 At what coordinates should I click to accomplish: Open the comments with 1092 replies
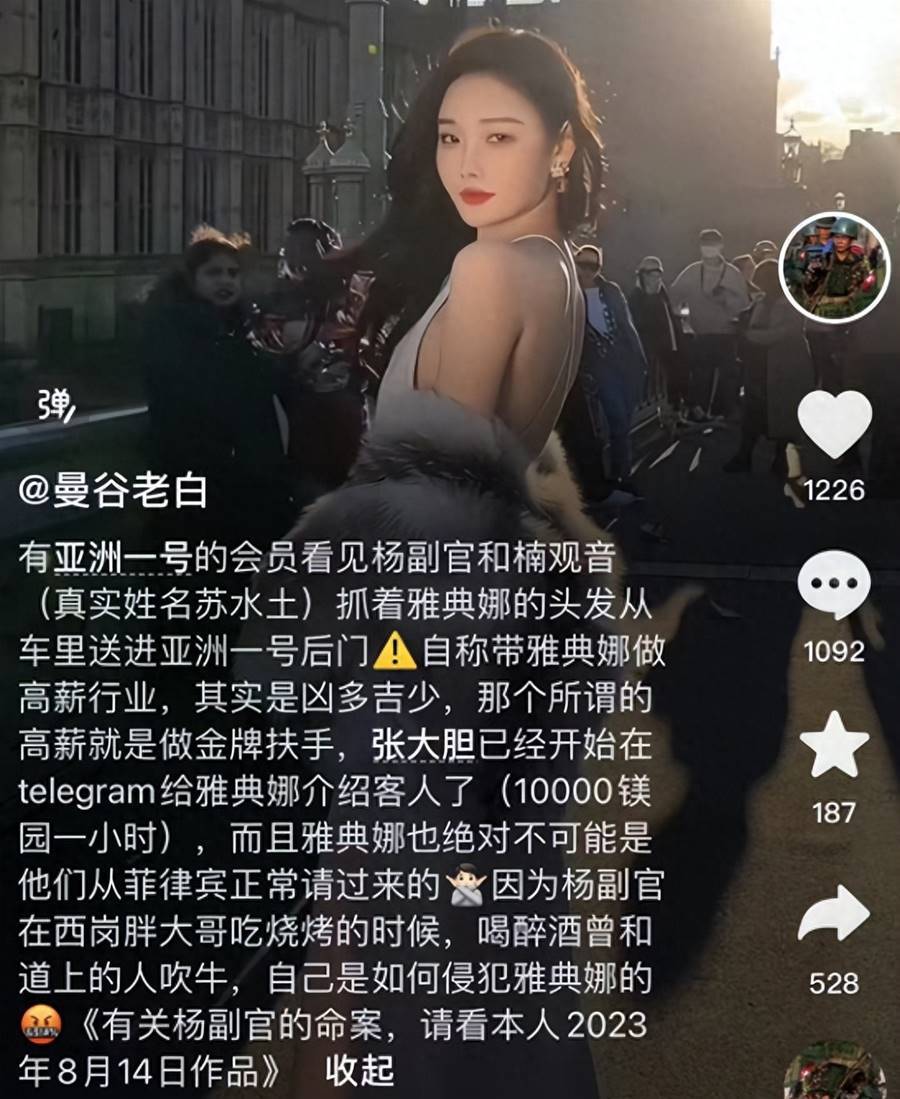click(x=834, y=586)
